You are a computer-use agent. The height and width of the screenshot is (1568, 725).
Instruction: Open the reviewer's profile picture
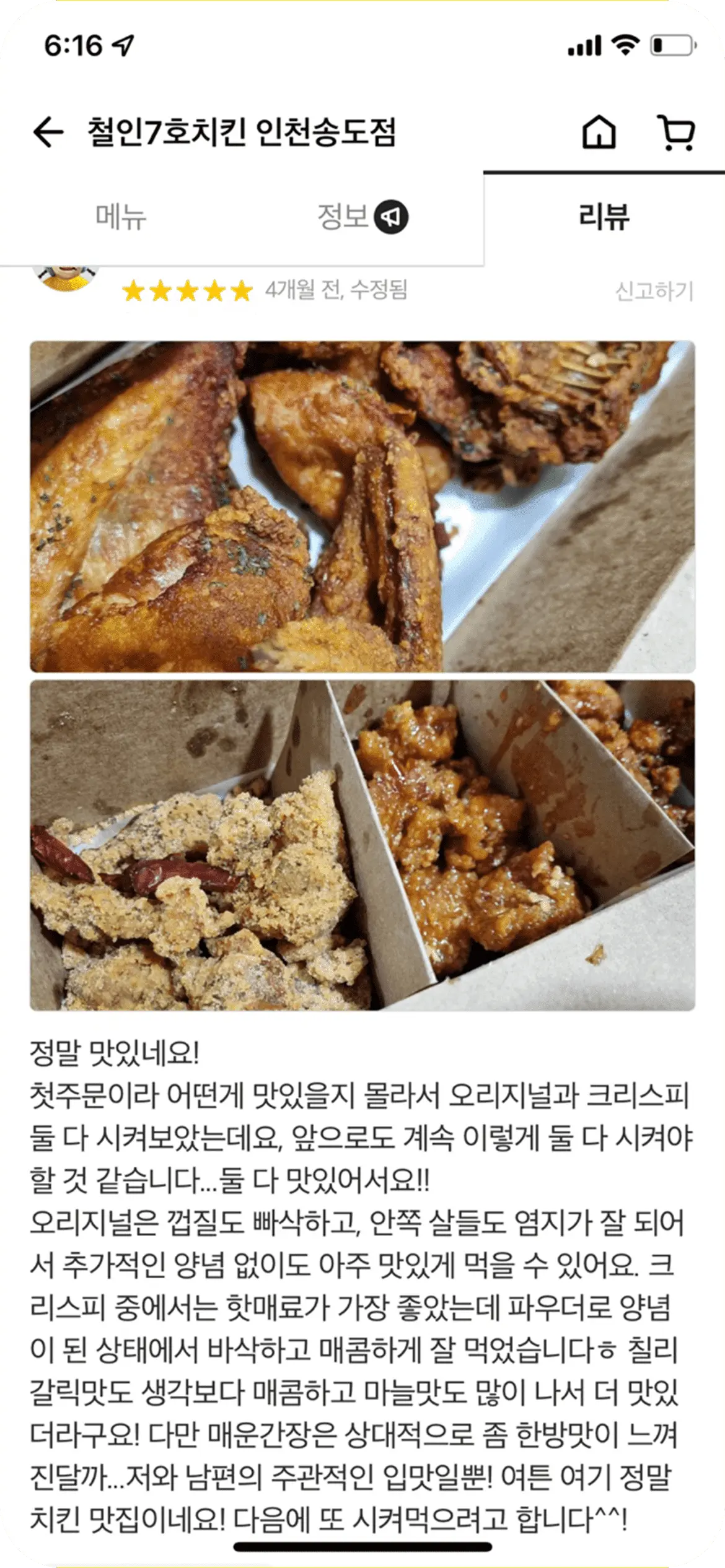click(x=66, y=277)
